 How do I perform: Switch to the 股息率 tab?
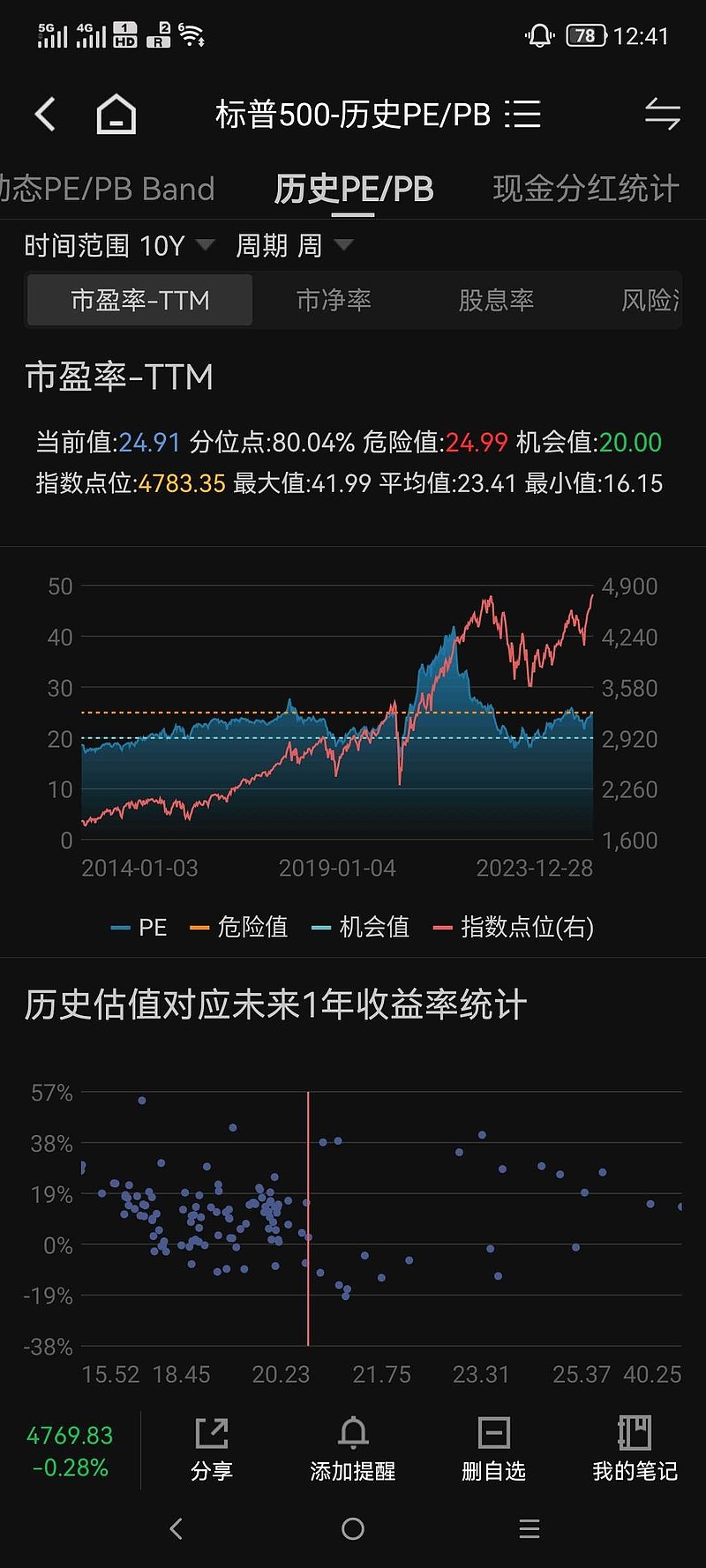(x=496, y=300)
